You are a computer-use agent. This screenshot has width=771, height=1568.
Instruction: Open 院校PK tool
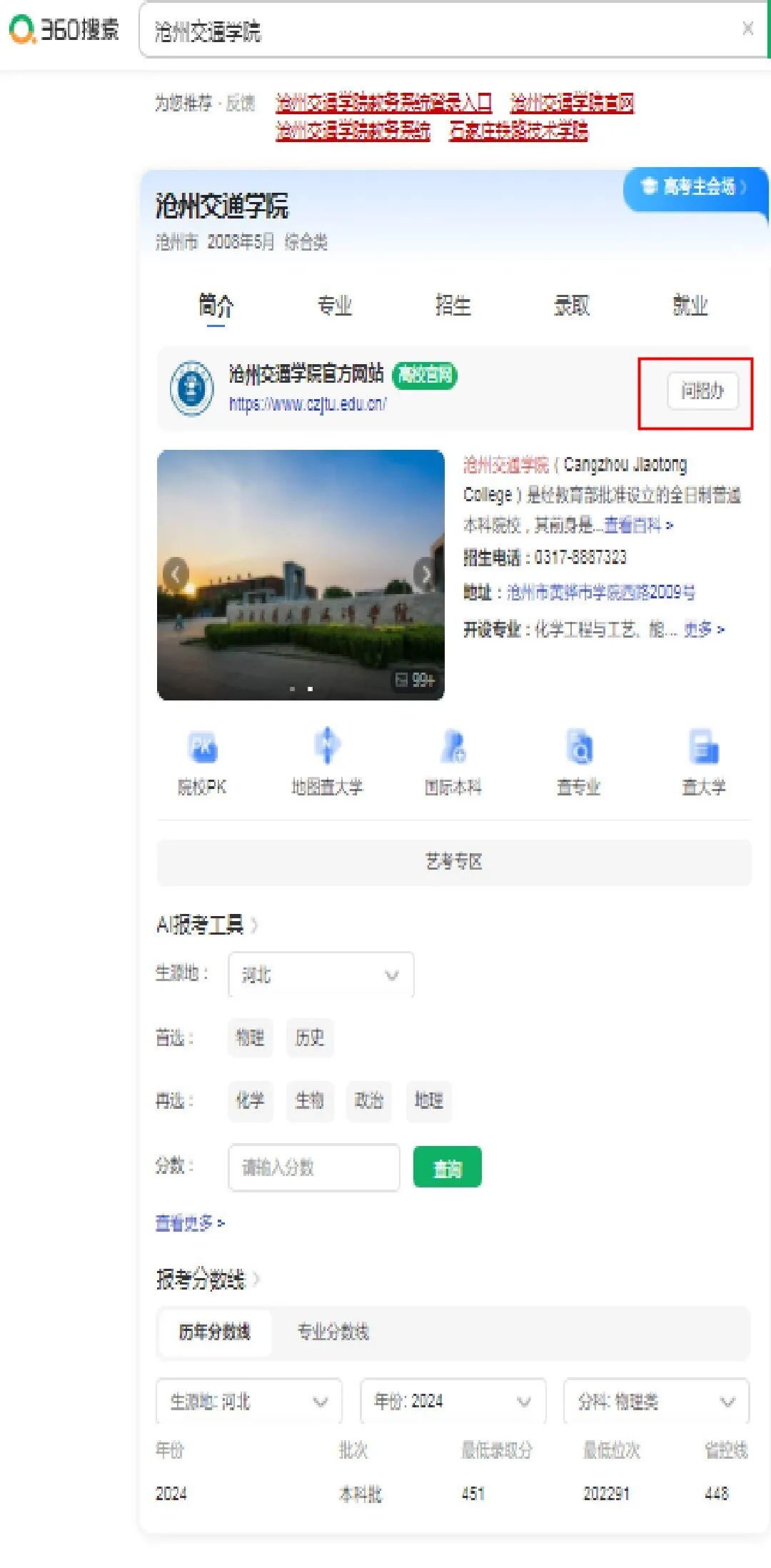coord(202,762)
